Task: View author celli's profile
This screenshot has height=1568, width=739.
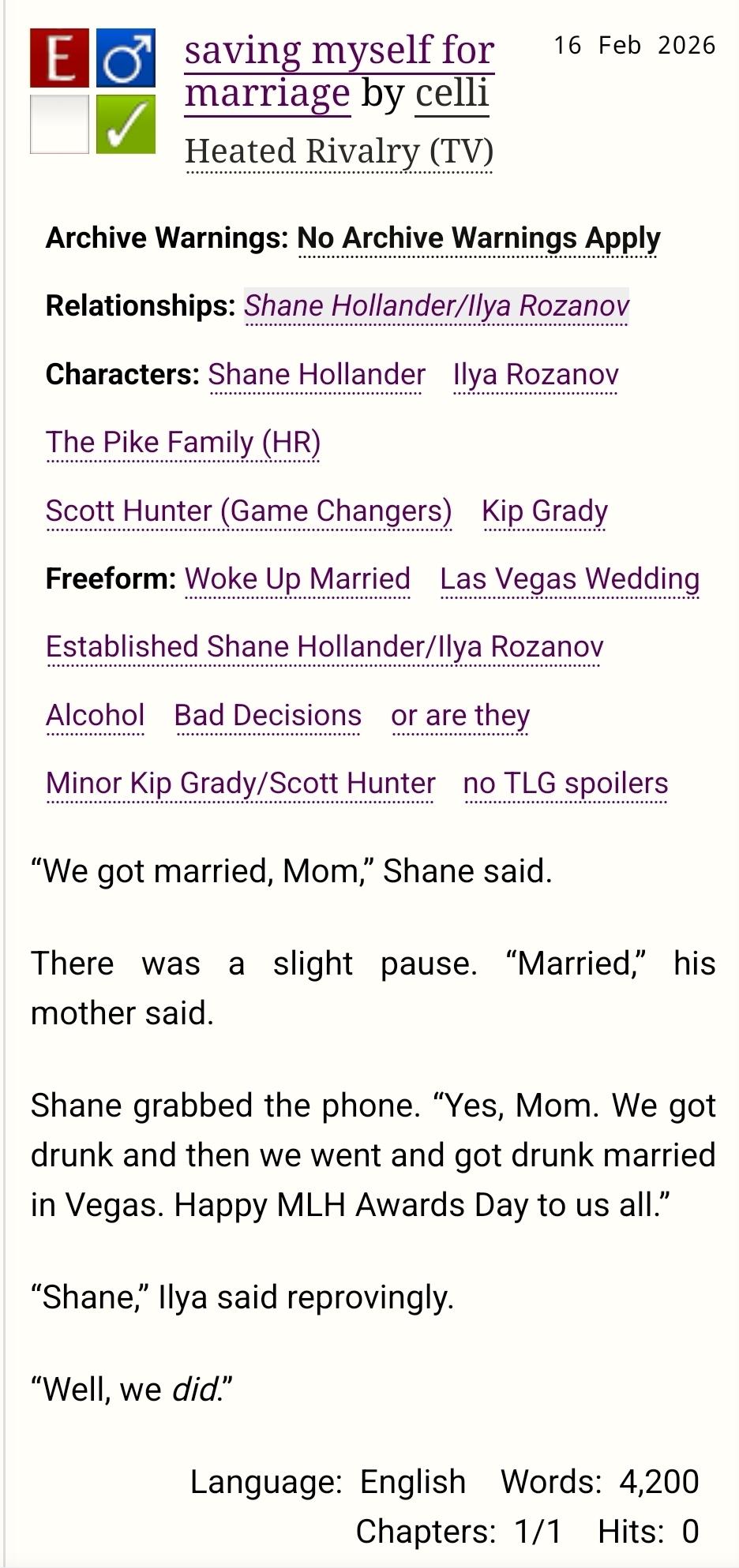Action: pos(452,95)
